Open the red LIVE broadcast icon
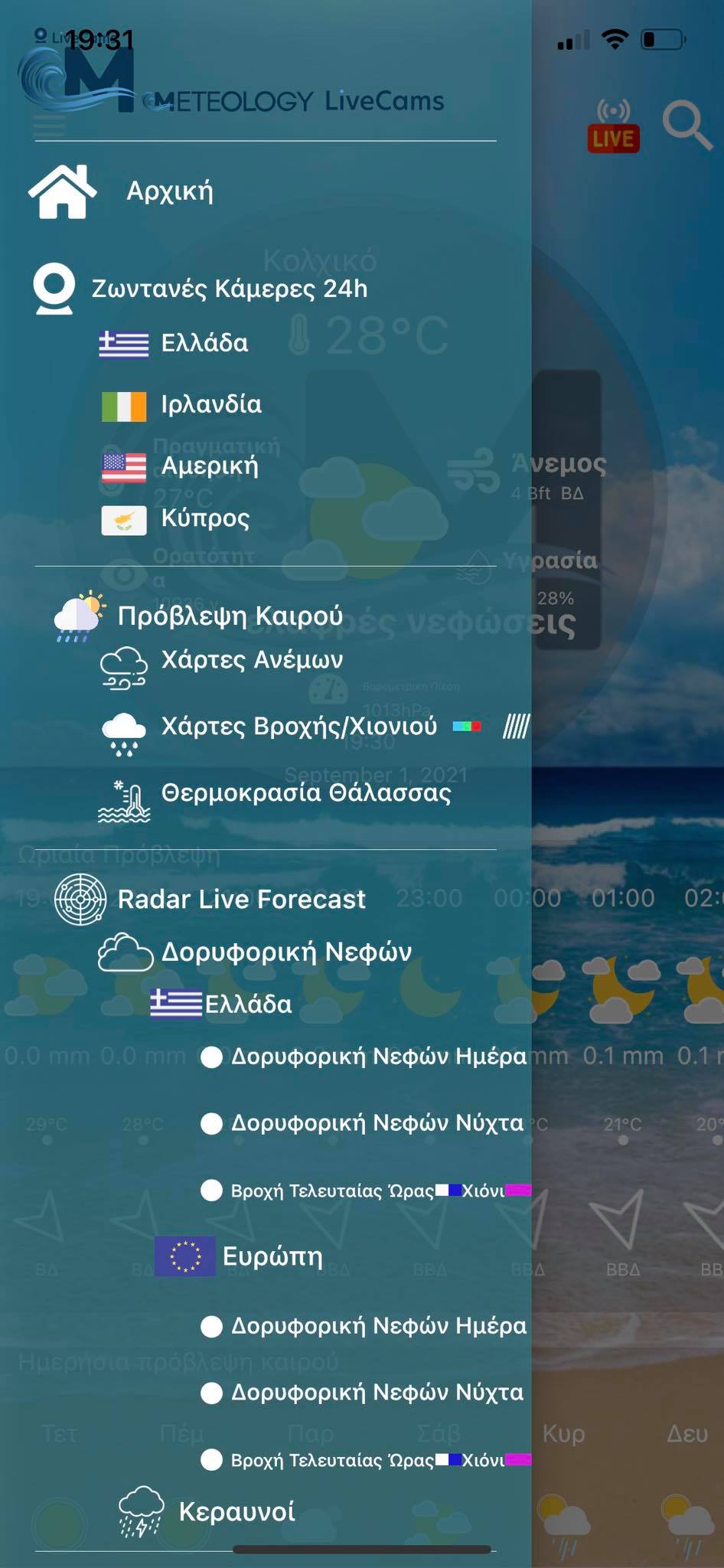This screenshot has height=1568, width=724. click(x=613, y=127)
